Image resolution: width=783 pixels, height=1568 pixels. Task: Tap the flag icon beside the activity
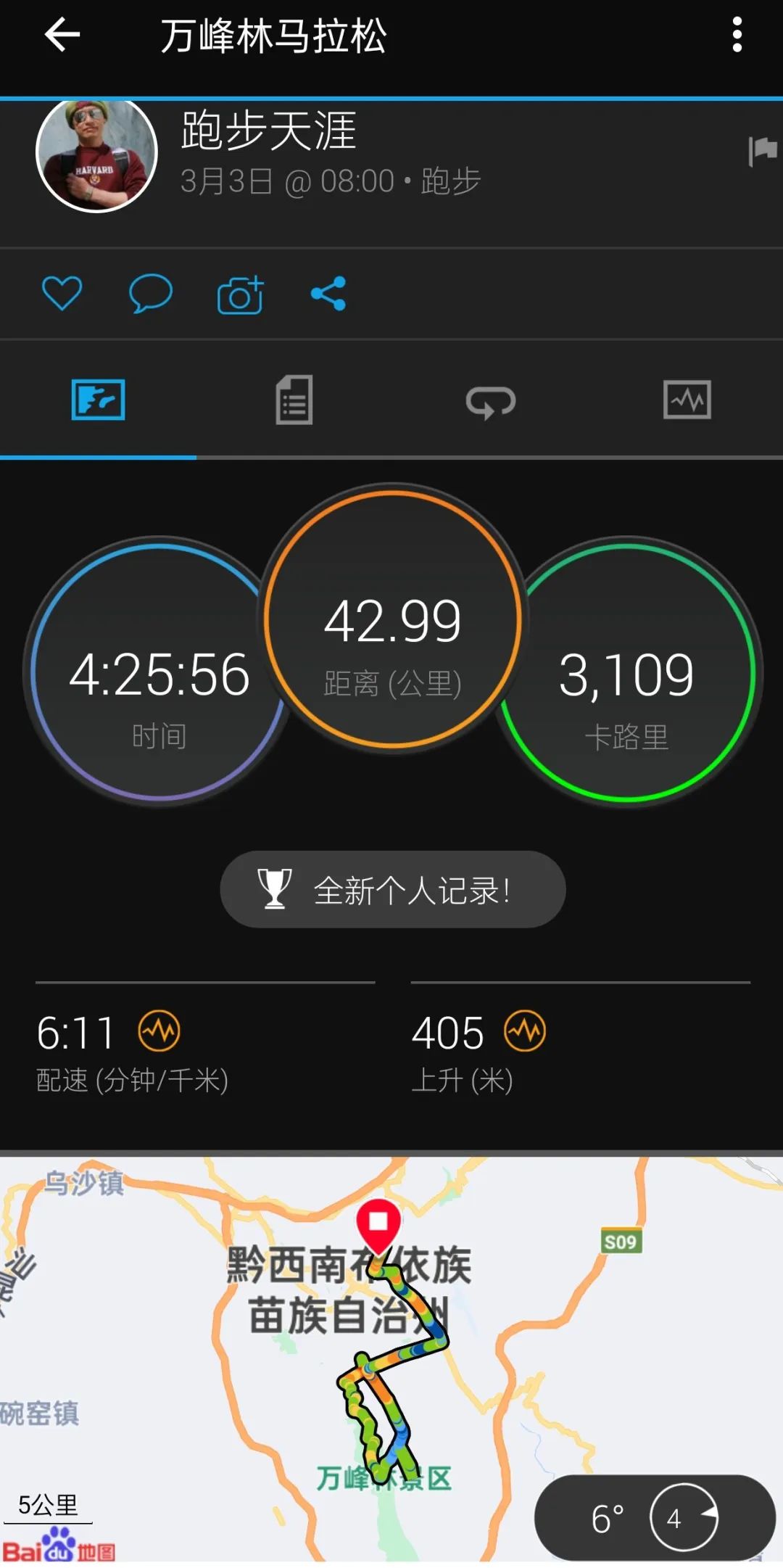tap(762, 151)
